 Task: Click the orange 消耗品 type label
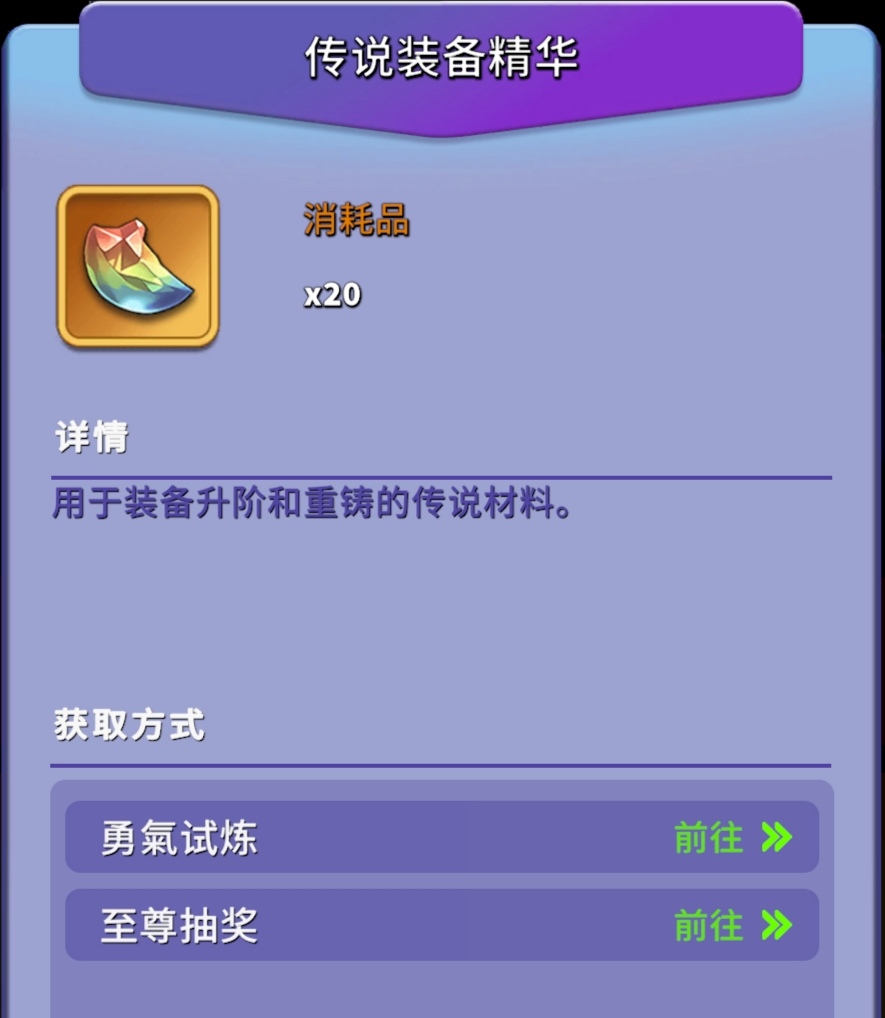356,222
